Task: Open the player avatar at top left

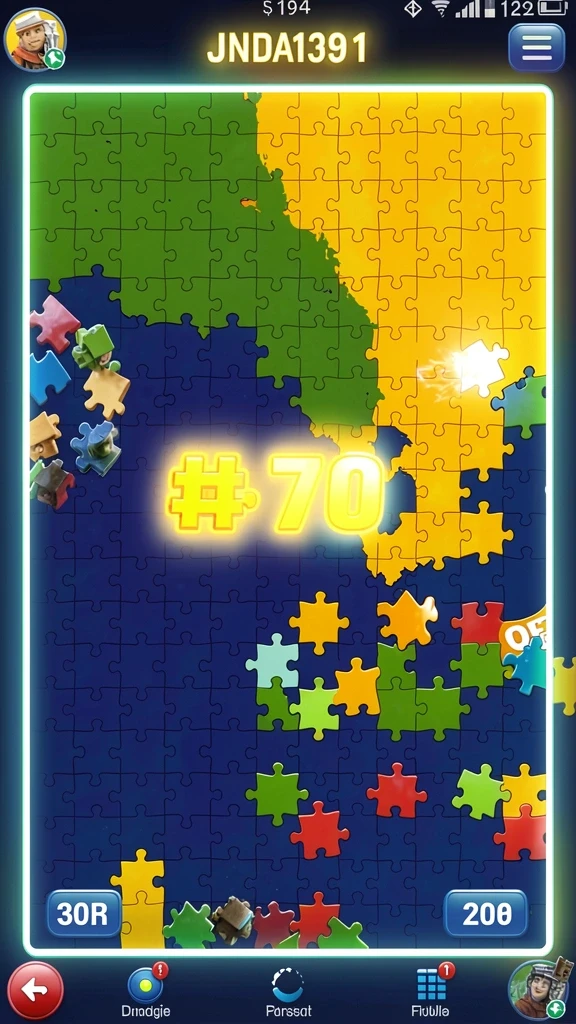Action: click(35, 40)
